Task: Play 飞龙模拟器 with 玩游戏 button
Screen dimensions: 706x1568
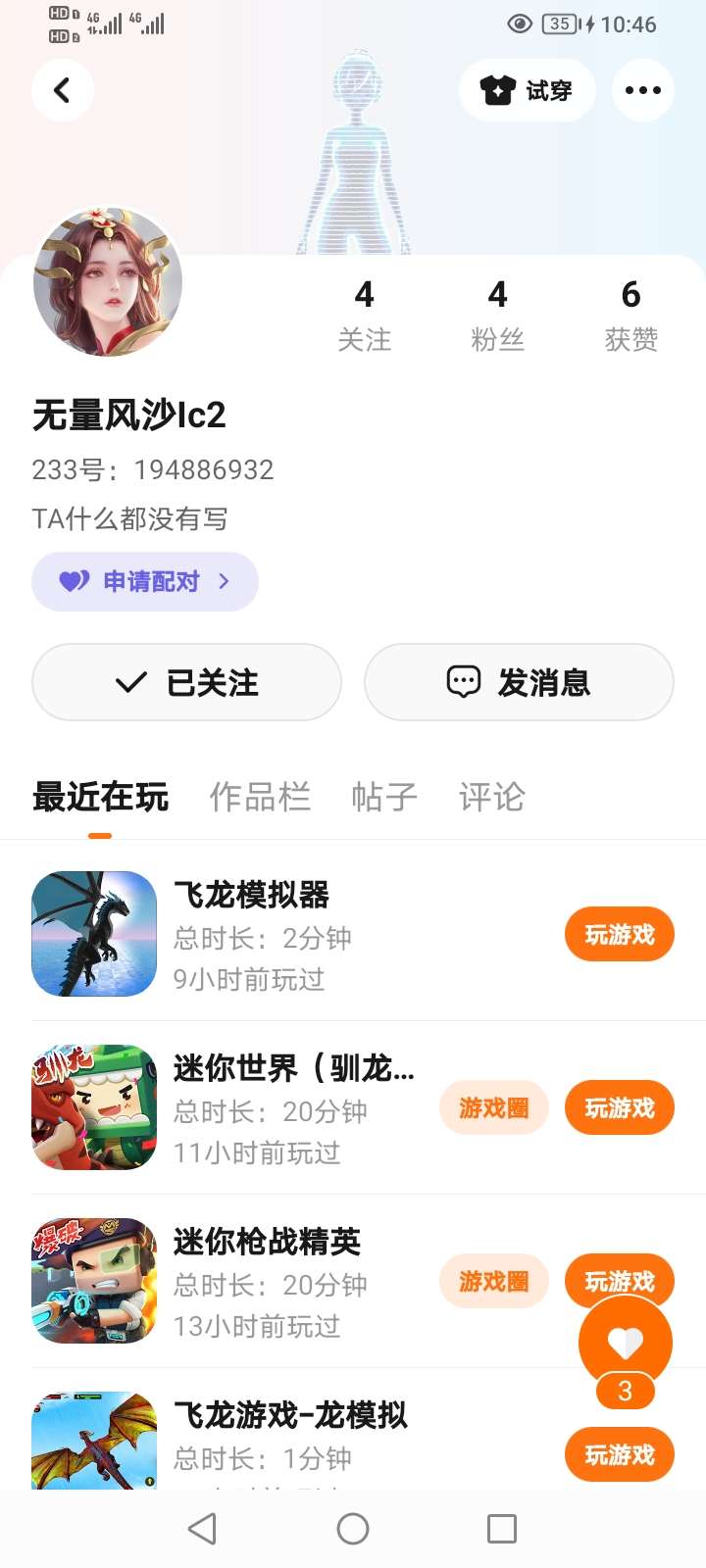Action: [619, 934]
